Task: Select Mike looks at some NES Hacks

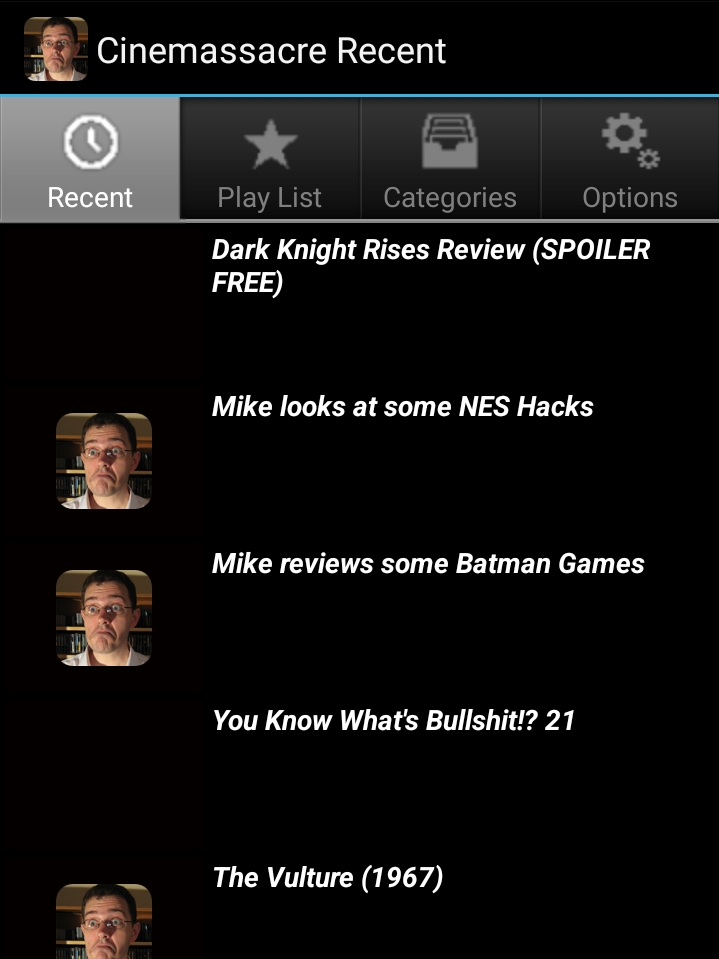Action: 402,407
